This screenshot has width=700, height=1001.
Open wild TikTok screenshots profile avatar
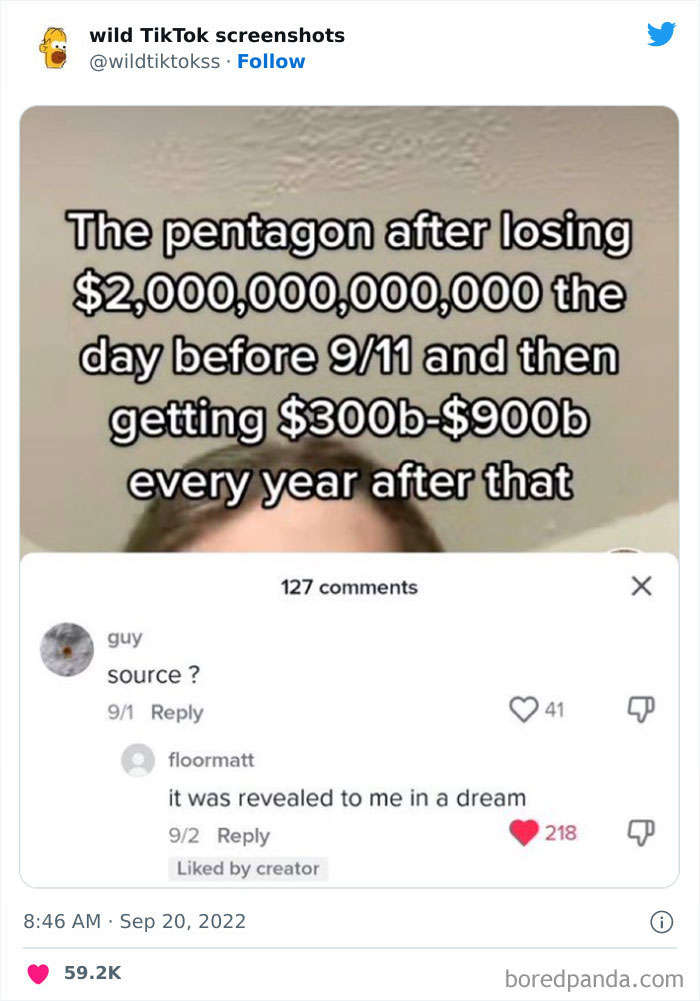pos(54,48)
